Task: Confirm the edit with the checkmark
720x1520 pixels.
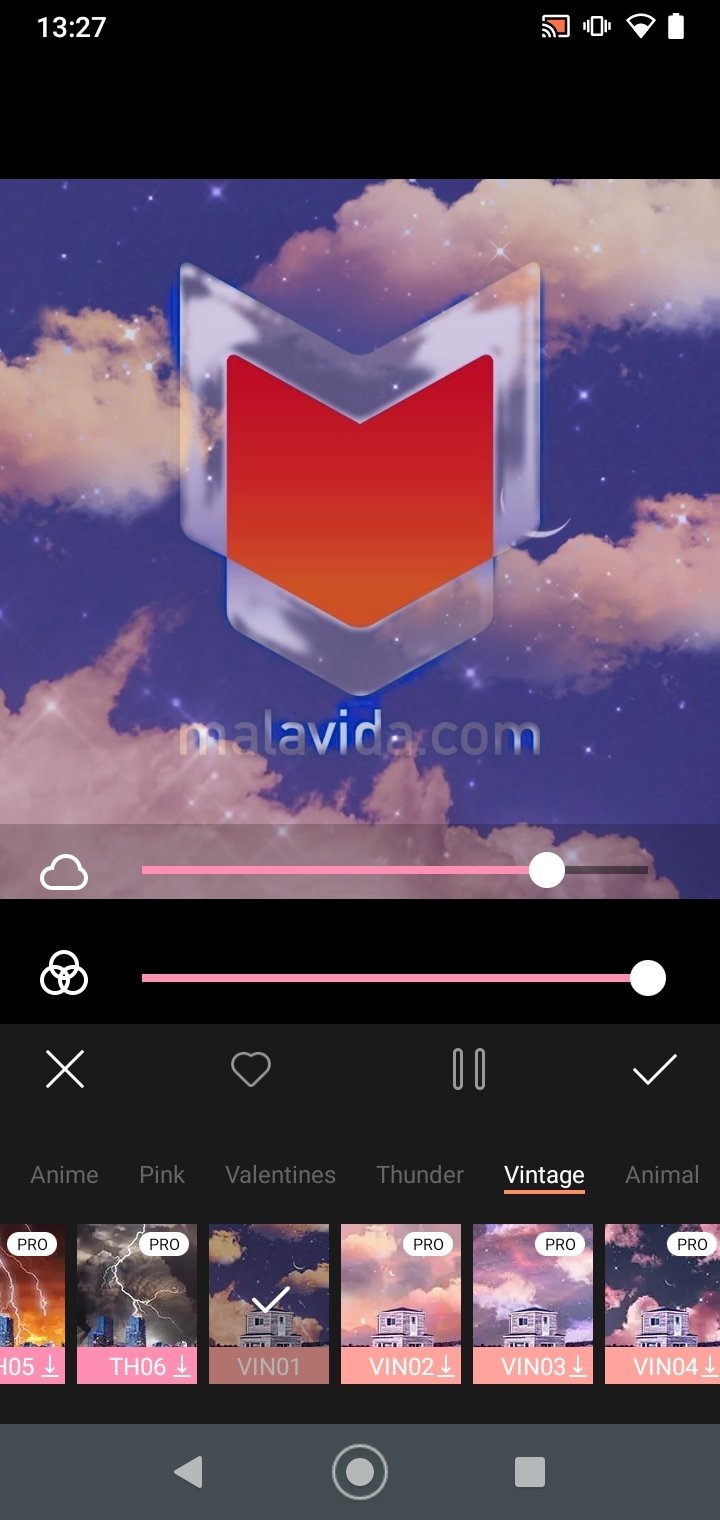Action: [655, 1069]
